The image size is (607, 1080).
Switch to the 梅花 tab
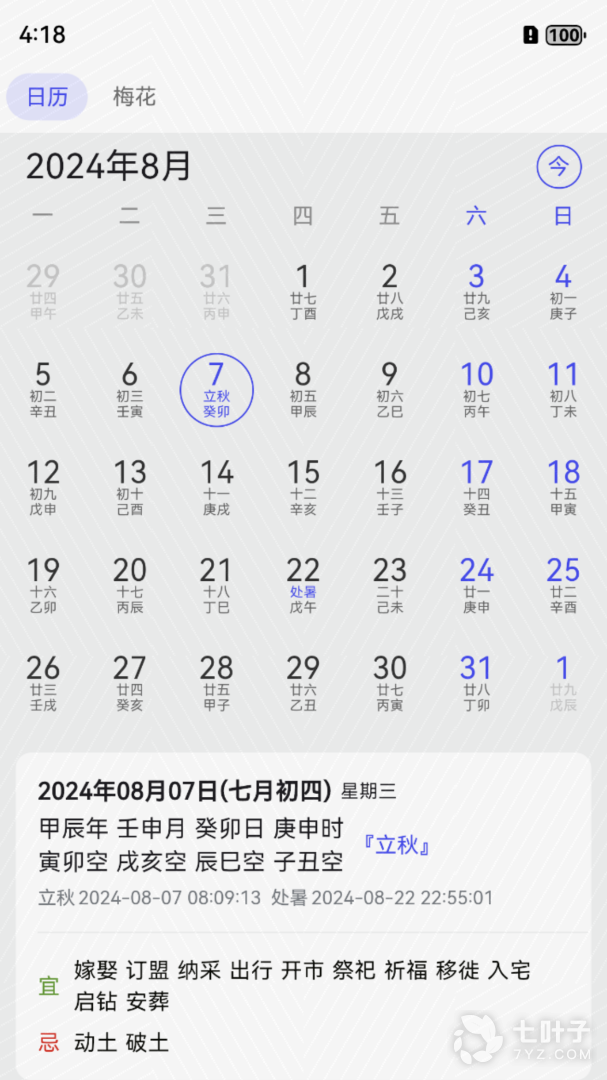(x=134, y=97)
